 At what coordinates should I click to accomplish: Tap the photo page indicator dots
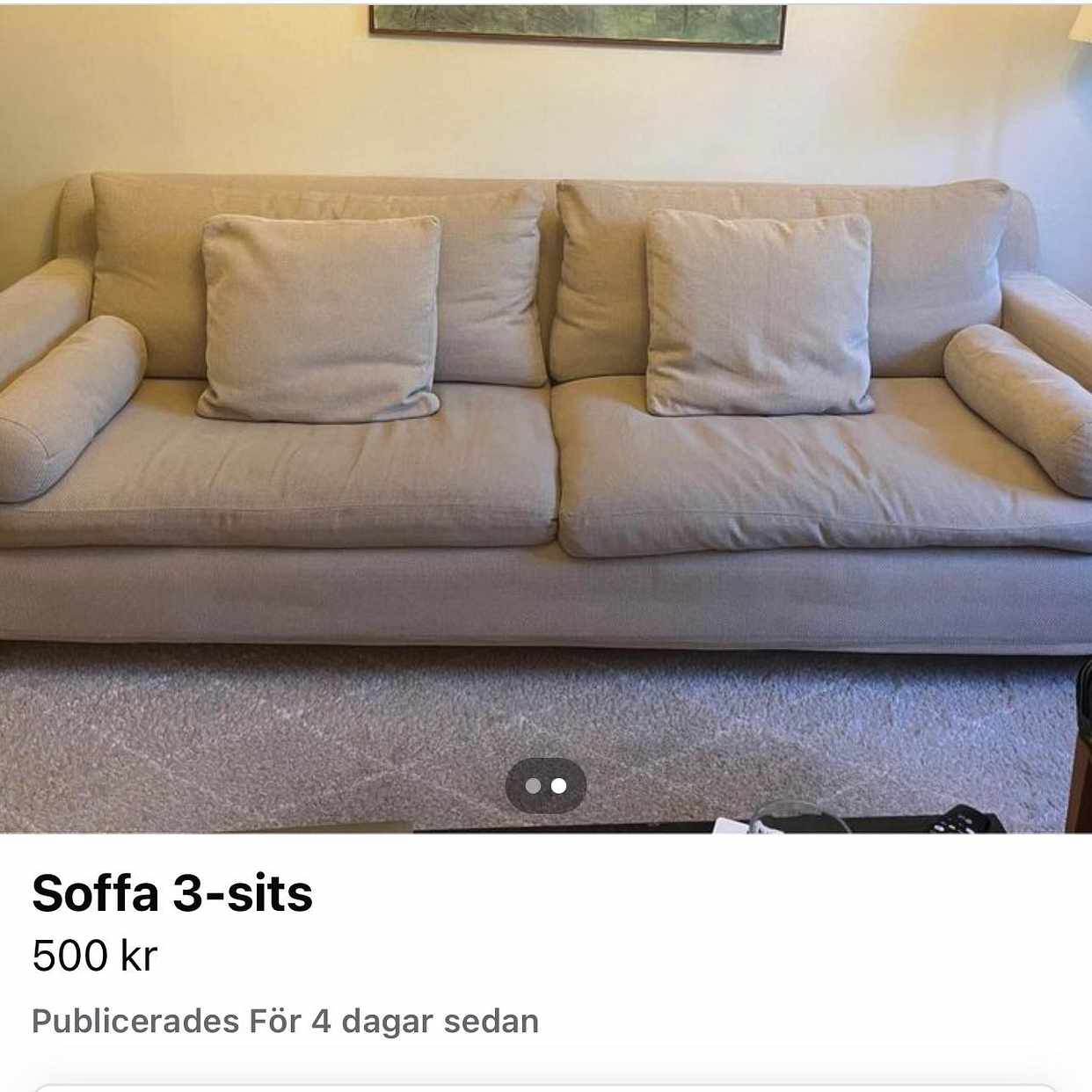tap(545, 786)
